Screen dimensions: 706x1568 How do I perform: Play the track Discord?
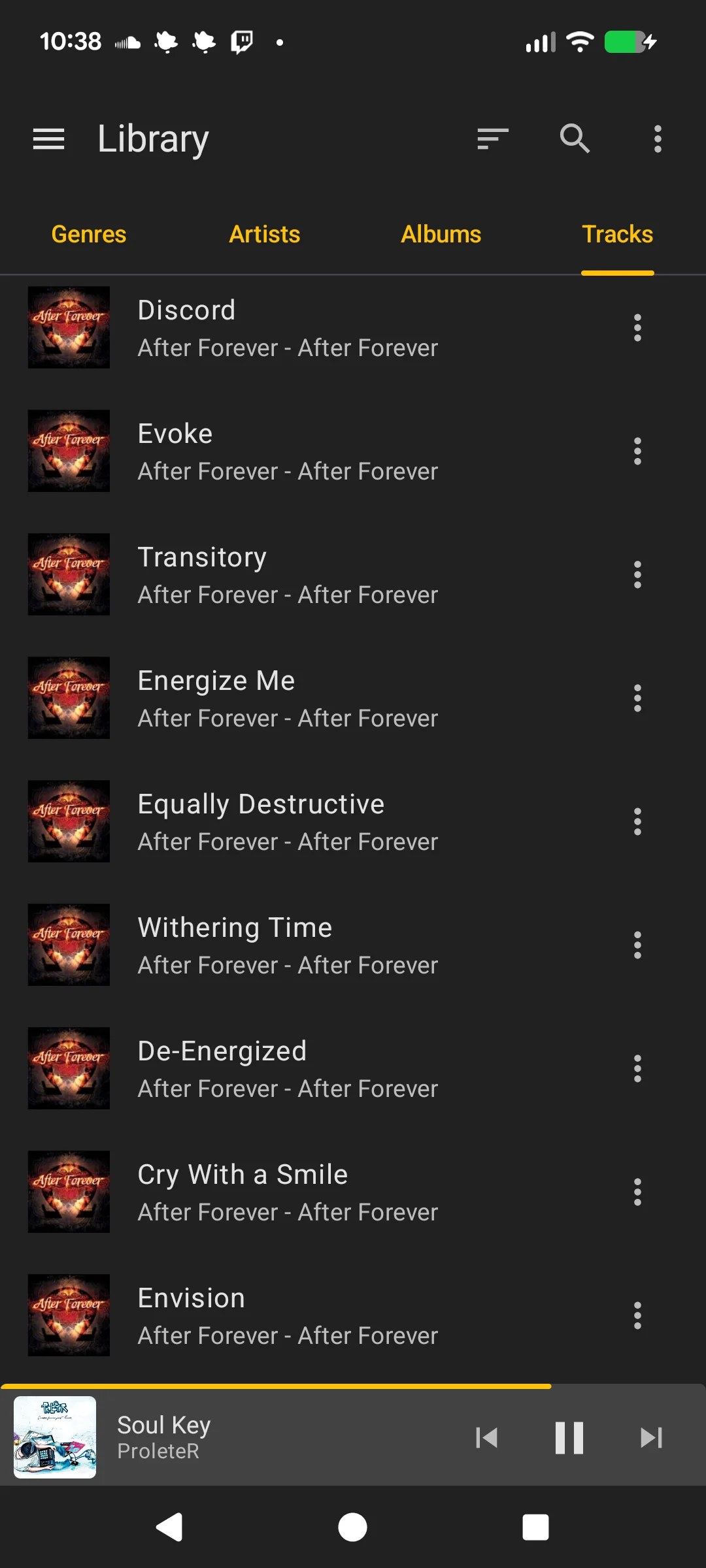288,327
